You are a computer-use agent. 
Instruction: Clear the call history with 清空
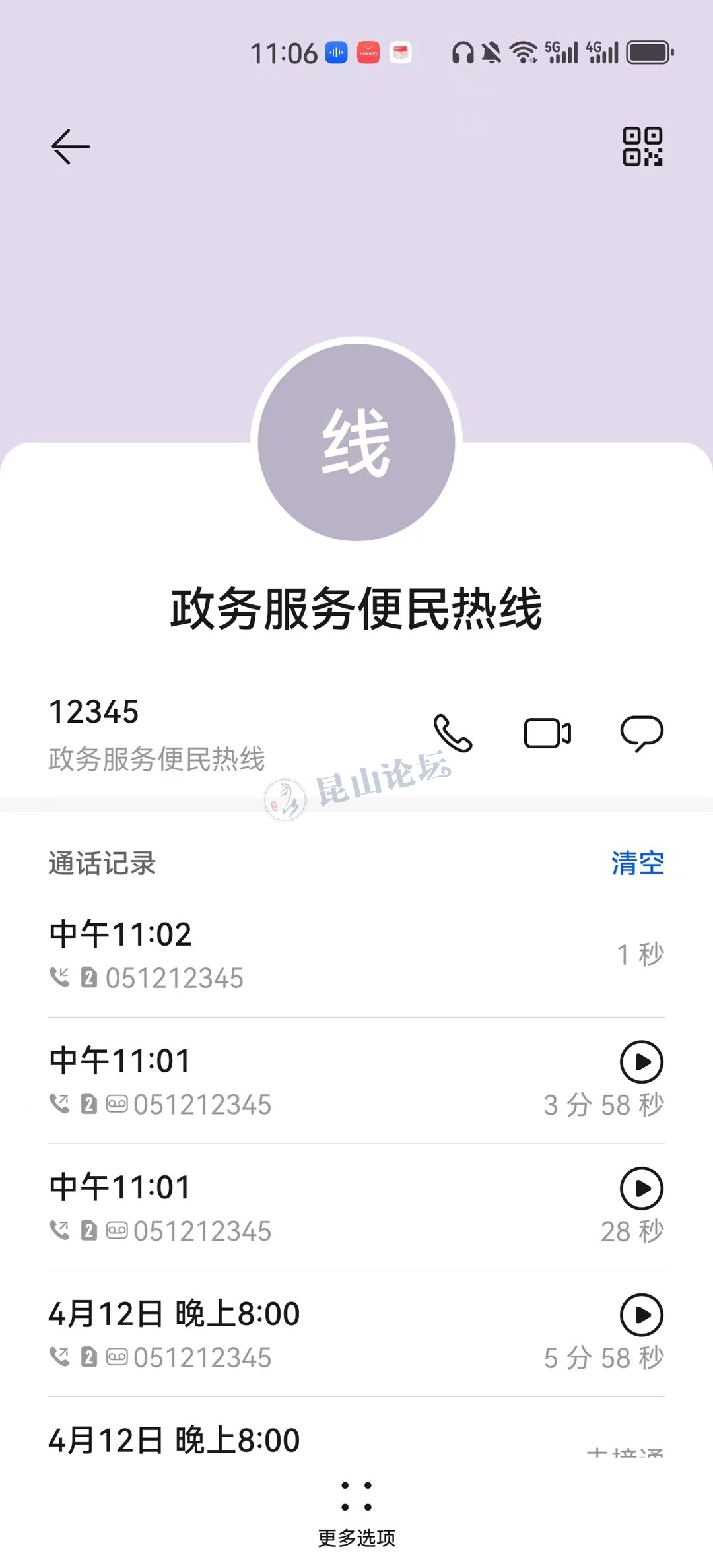(637, 863)
